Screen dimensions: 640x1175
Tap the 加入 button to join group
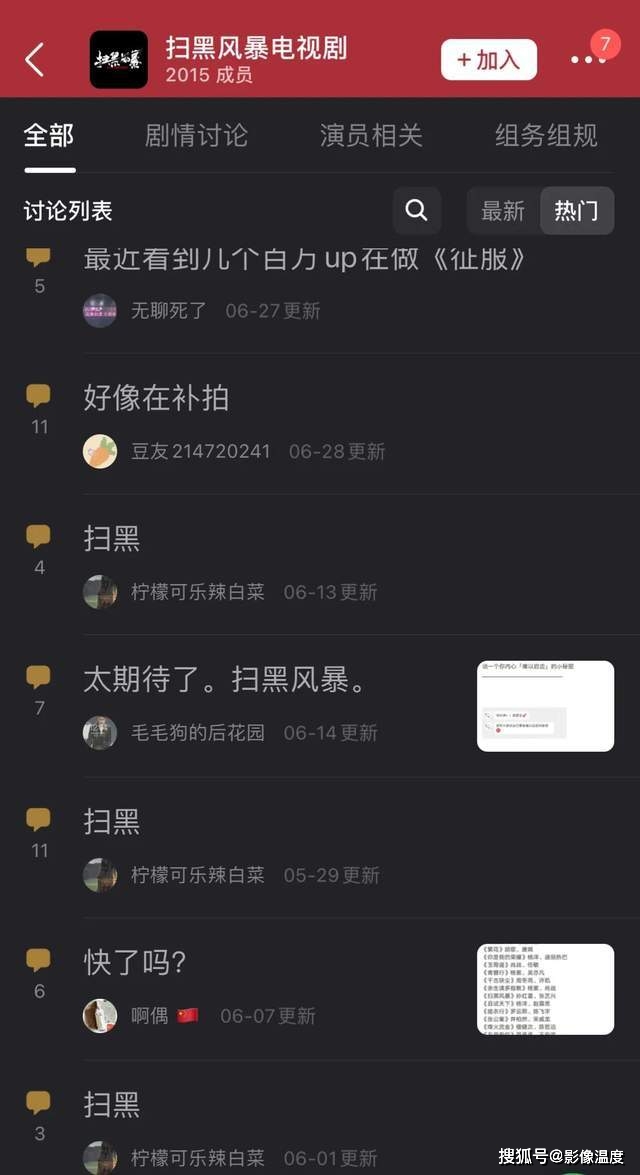click(489, 60)
